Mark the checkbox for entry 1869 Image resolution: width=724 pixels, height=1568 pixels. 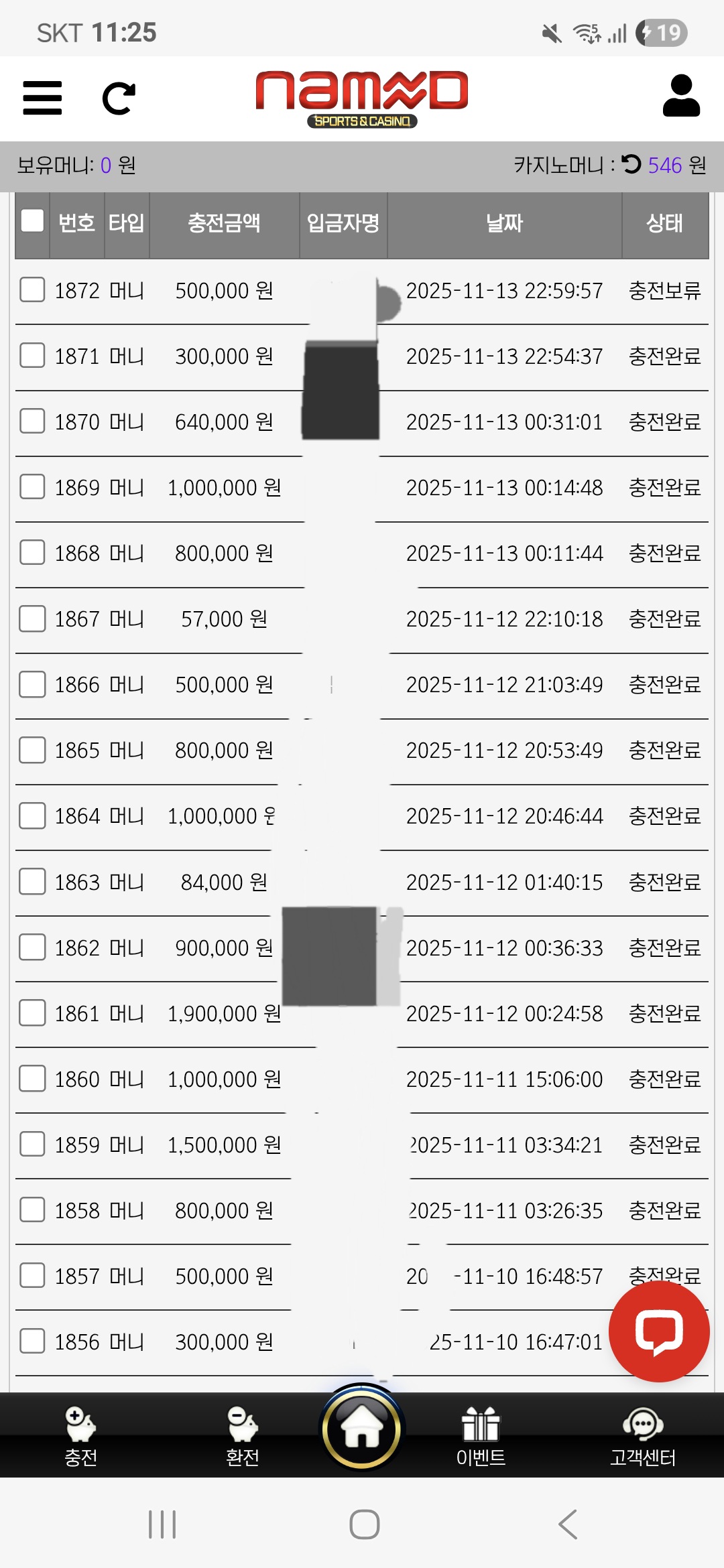(x=32, y=487)
